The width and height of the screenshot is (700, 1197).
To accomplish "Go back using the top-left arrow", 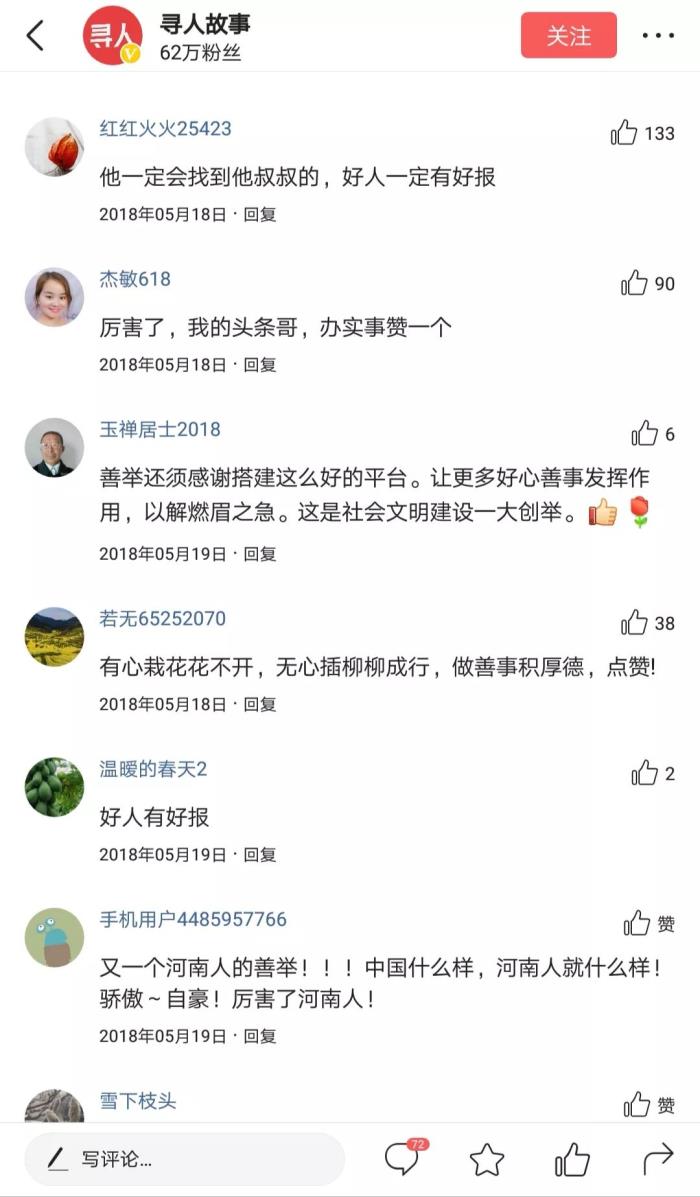I will (x=36, y=36).
